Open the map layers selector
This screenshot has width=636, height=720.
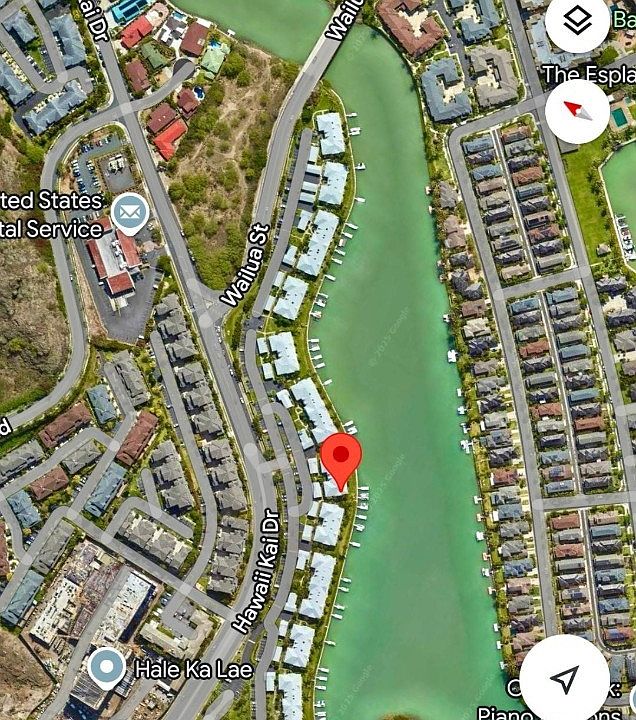[x=577, y=21]
